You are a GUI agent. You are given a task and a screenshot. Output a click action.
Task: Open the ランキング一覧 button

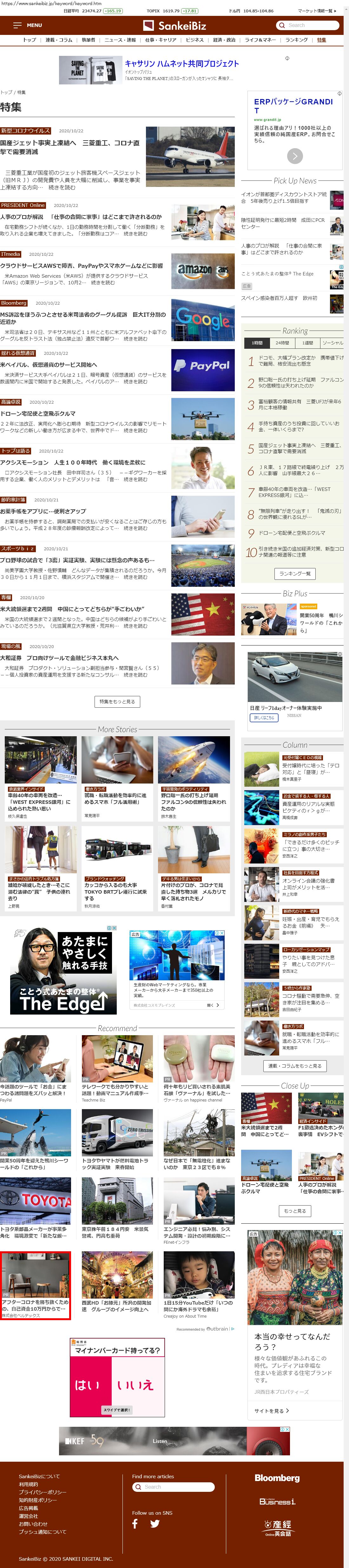click(x=295, y=573)
